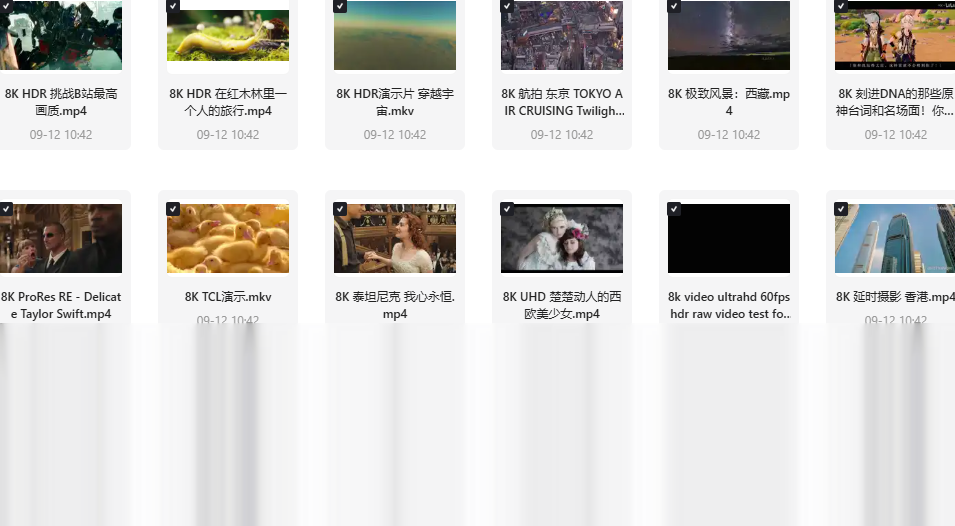Uncheck the 8K 延时摄影 香港.mp4 checkbox

(x=840, y=209)
